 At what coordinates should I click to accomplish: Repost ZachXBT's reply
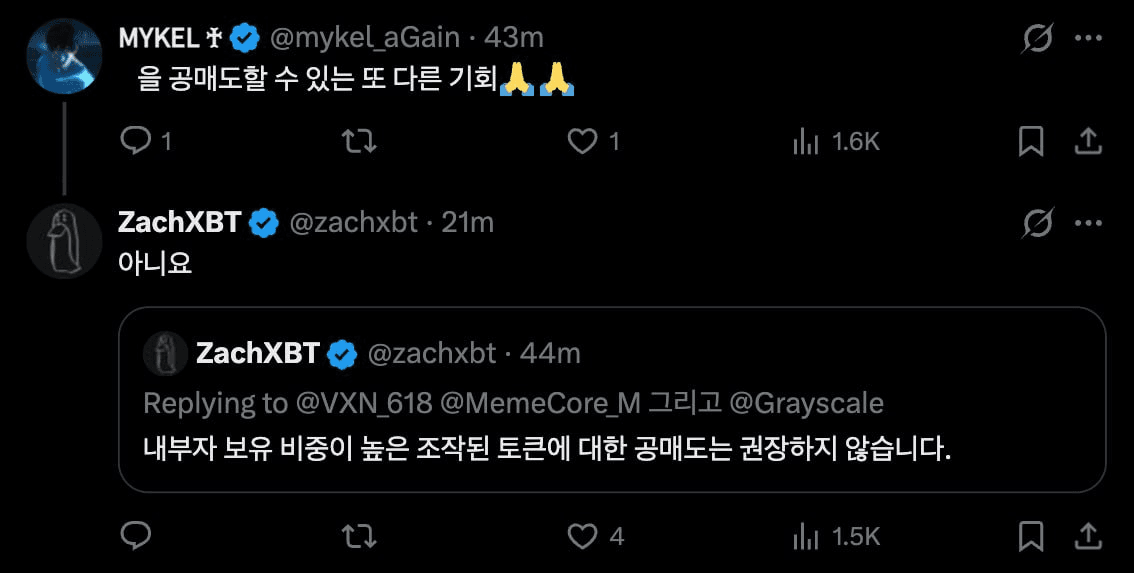click(x=359, y=537)
